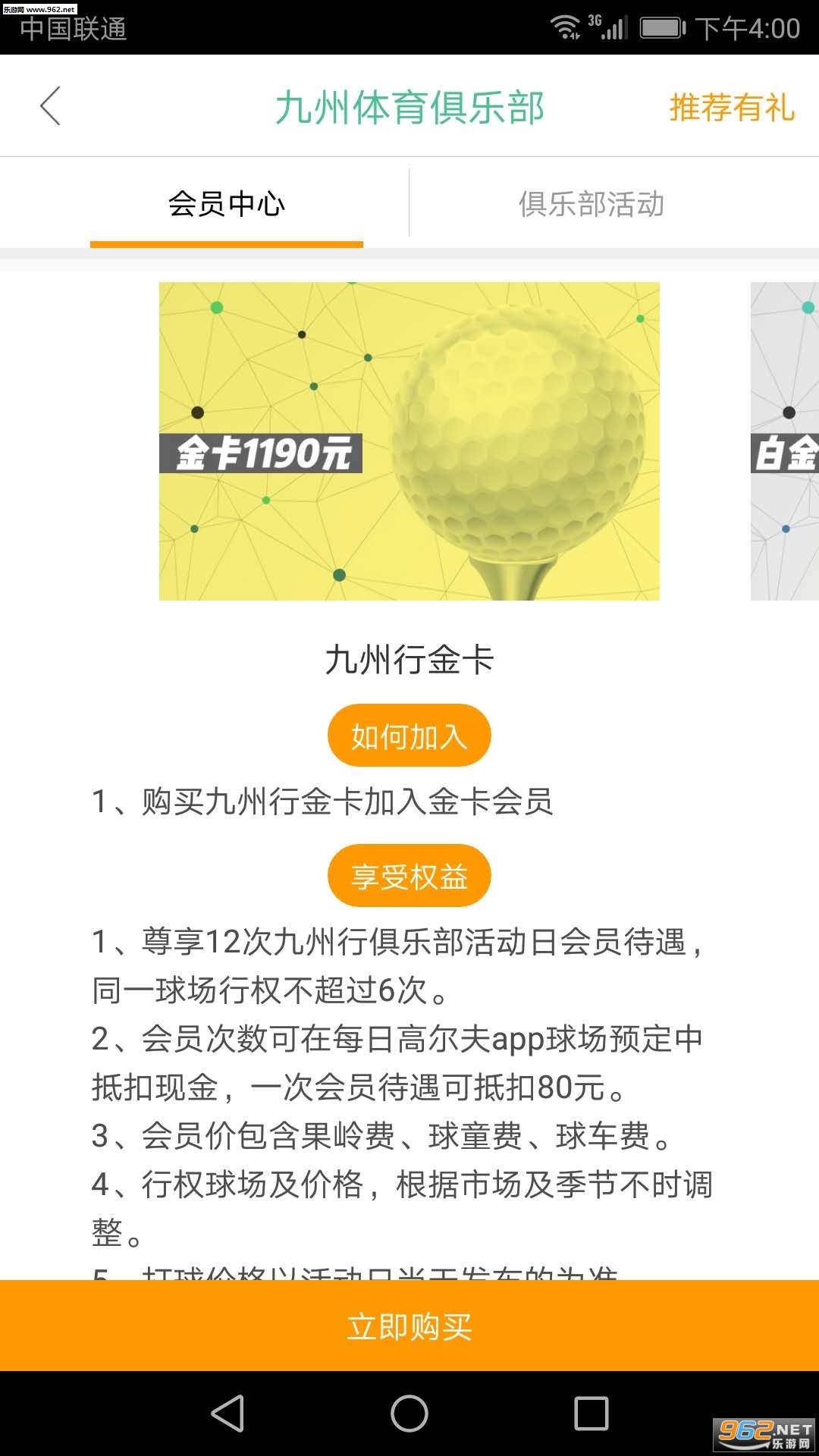This screenshot has height=1456, width=819.
Task: Go back using the top-left arrow
Action: coord(50,106)
